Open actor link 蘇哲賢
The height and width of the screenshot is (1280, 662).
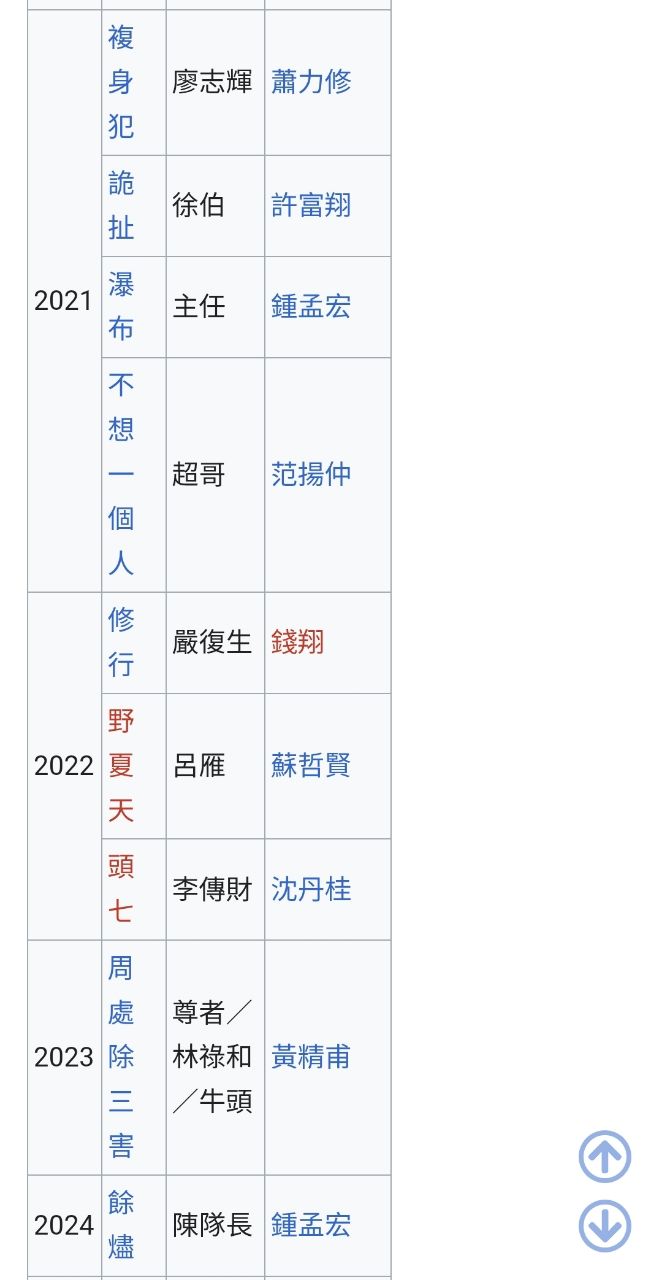(311, 765)
